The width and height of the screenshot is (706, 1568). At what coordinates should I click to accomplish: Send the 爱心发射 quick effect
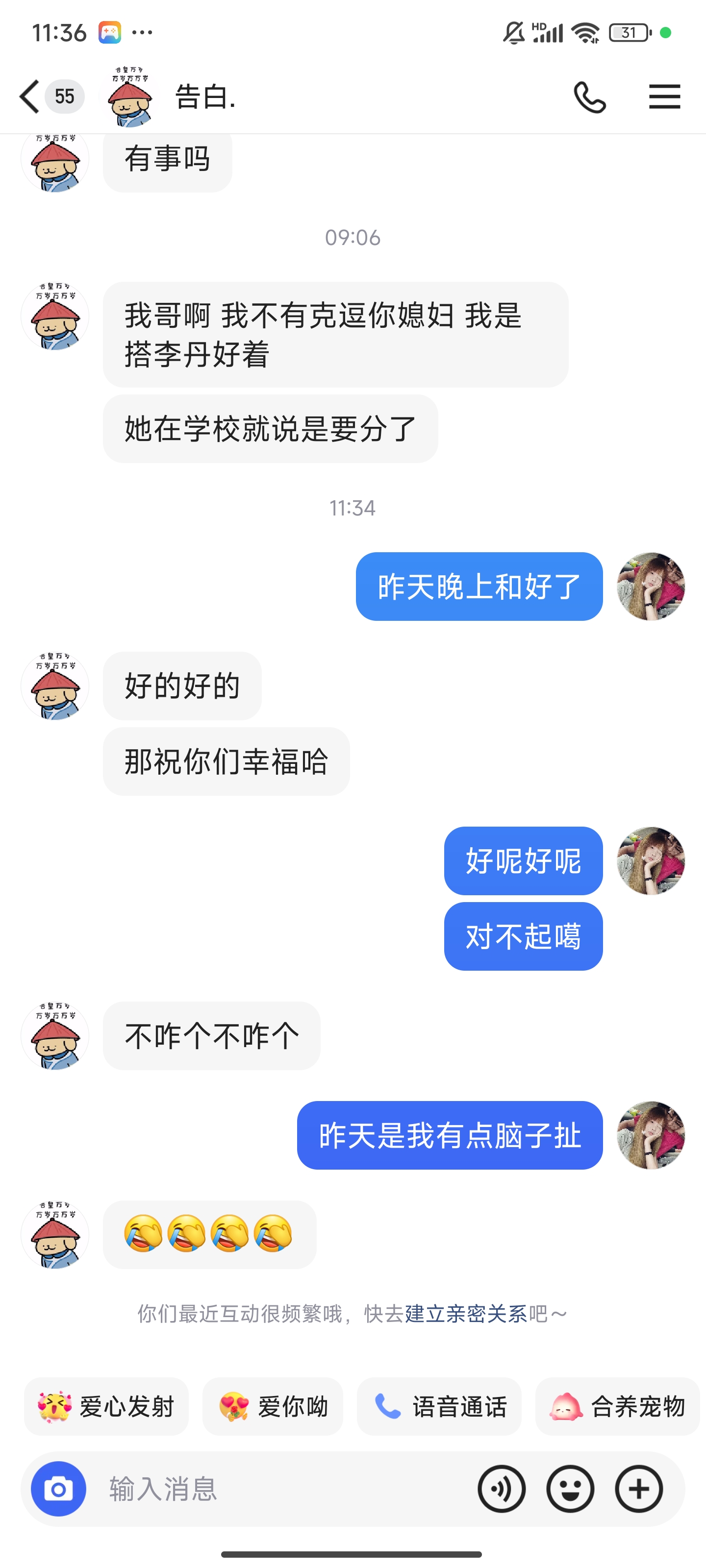[106, 1407]
